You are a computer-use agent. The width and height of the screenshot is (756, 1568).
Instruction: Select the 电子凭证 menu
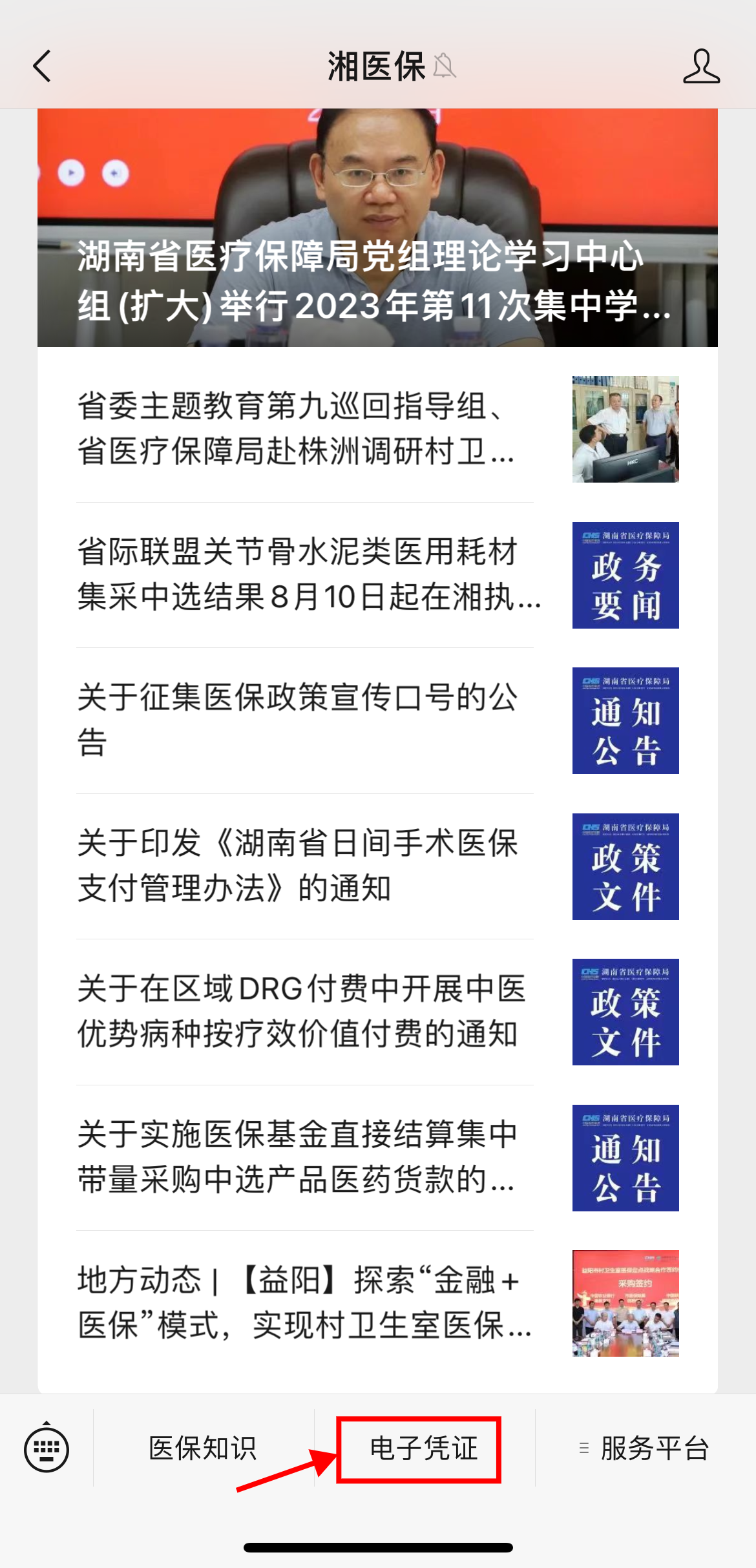click(x=423, y=1448)
